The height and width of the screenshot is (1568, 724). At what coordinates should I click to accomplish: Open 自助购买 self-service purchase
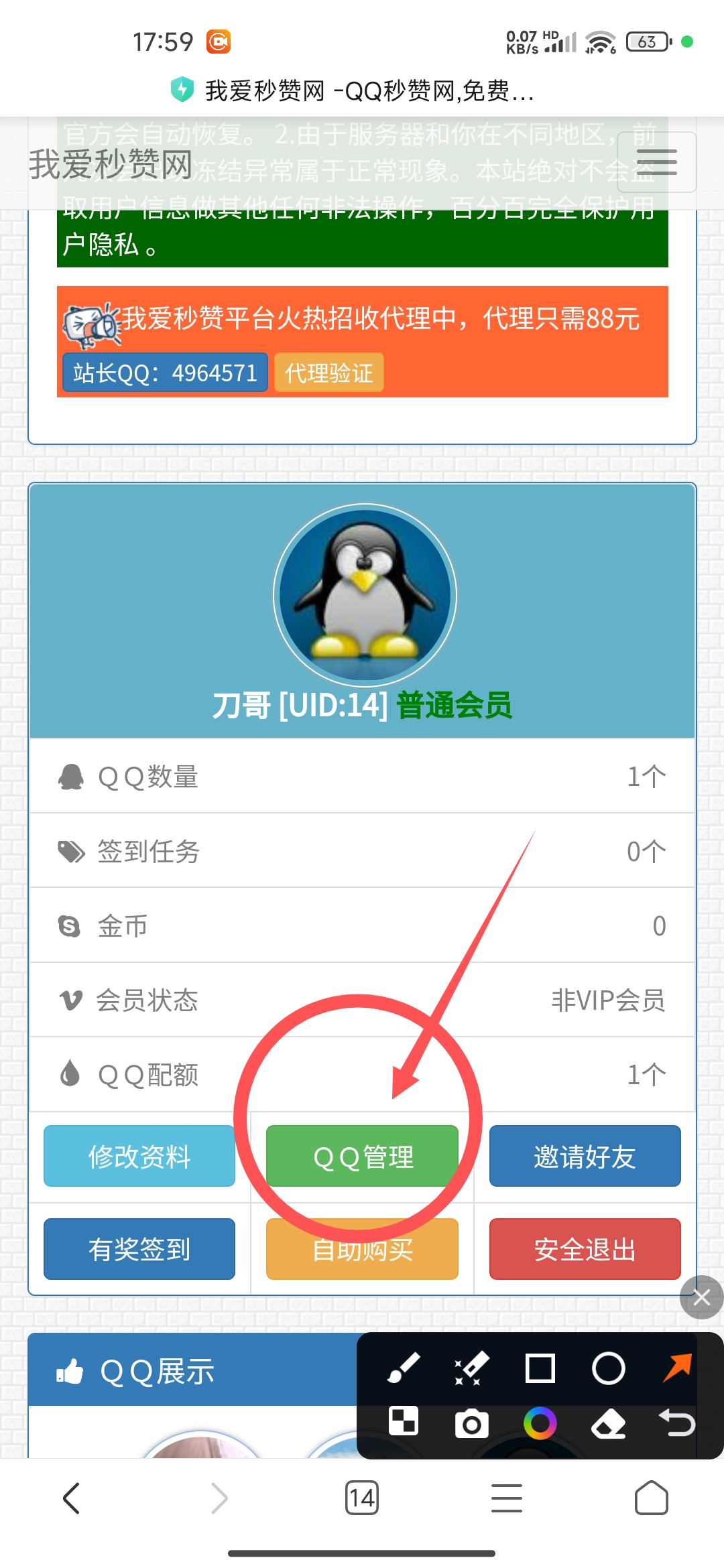(x=362, y=1249)
